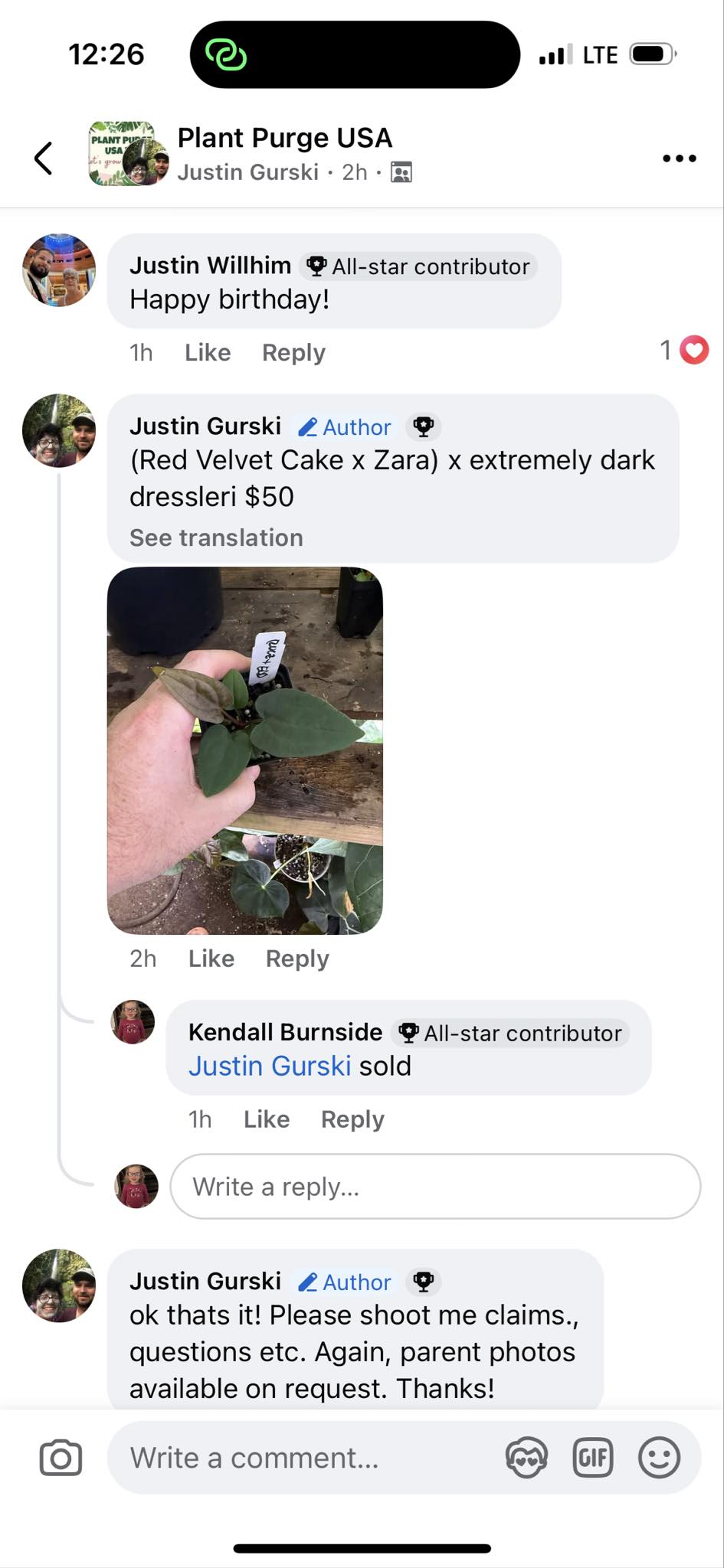The width and height of the screenshot is (724, 1568).
Task: Reply to Kendall Burnside's sold comment
Action: pos(352,1119)
